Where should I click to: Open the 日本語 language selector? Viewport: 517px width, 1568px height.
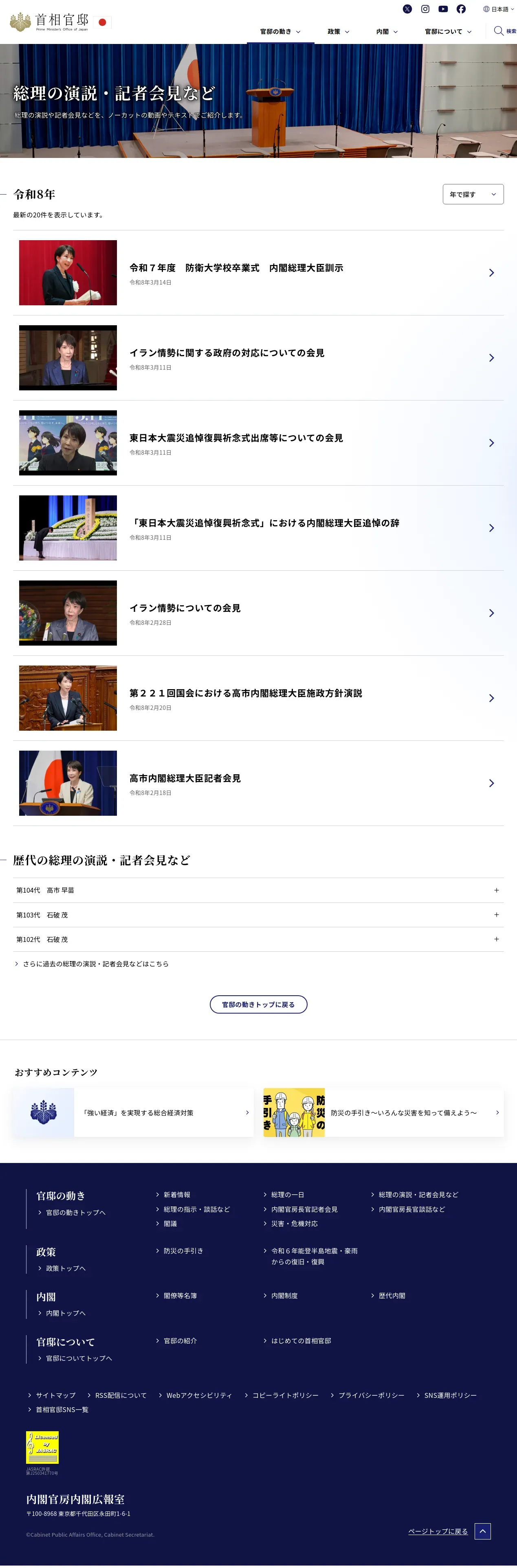pos(496,9)
